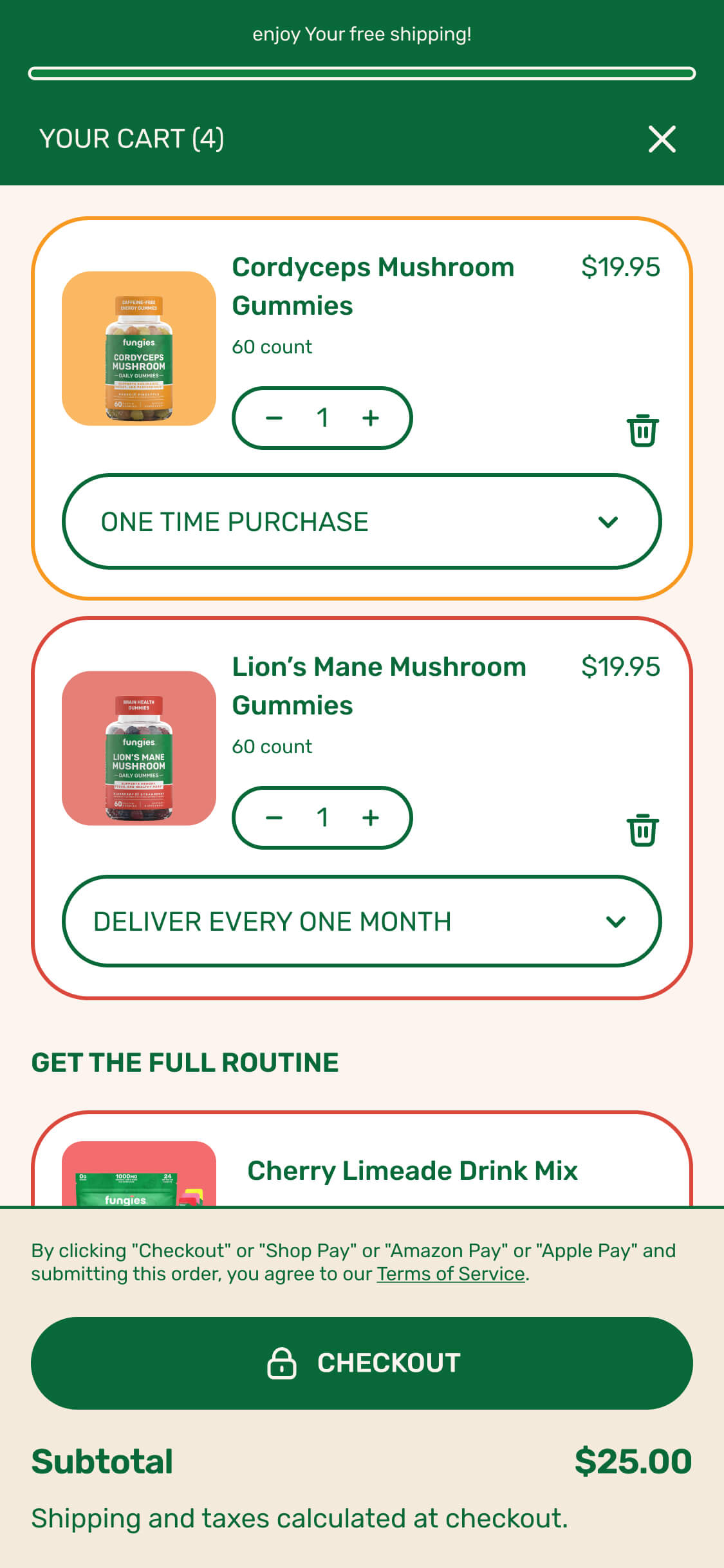Proceed to Checkout
The image size is (724, 1568).
pos(362,1363)
